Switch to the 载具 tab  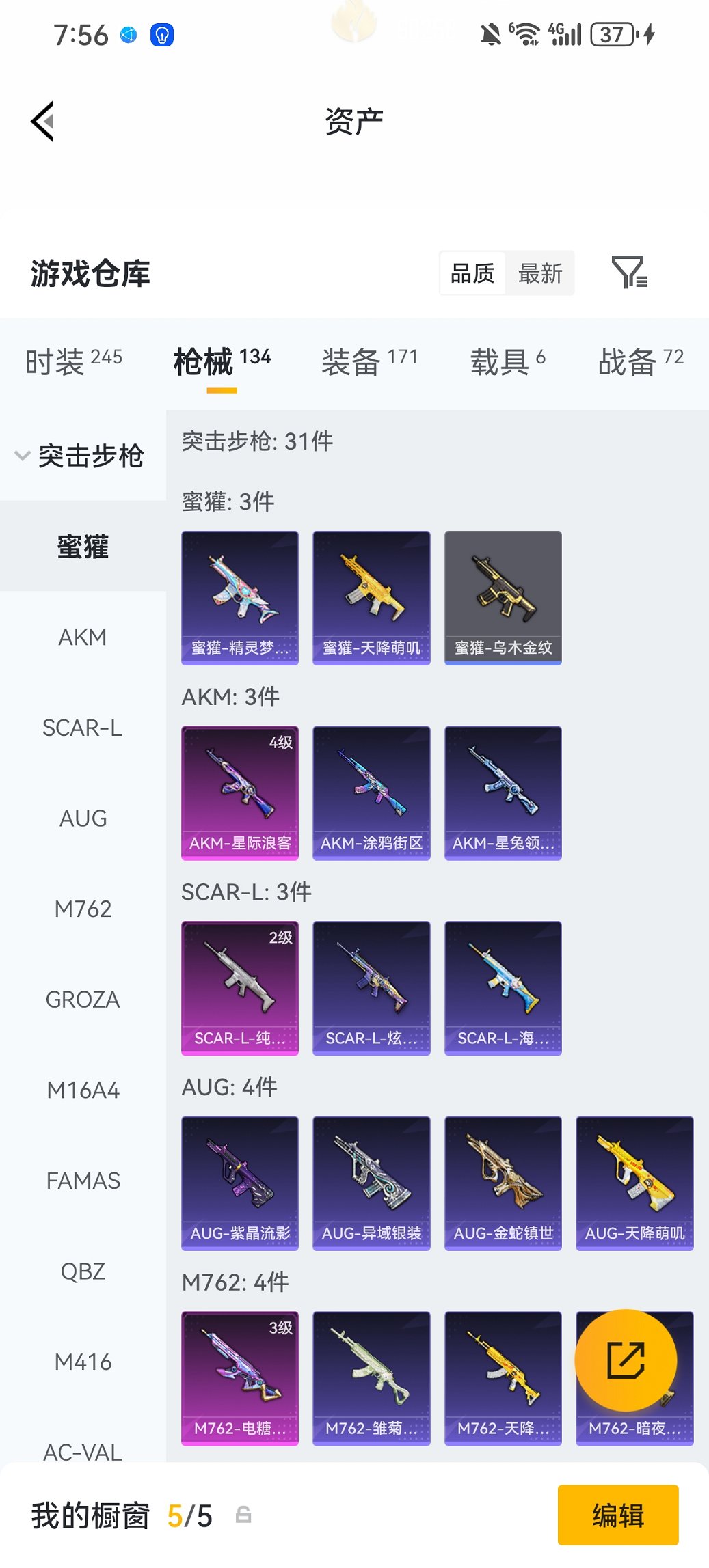pyautogui.click(x=507, y=361)
